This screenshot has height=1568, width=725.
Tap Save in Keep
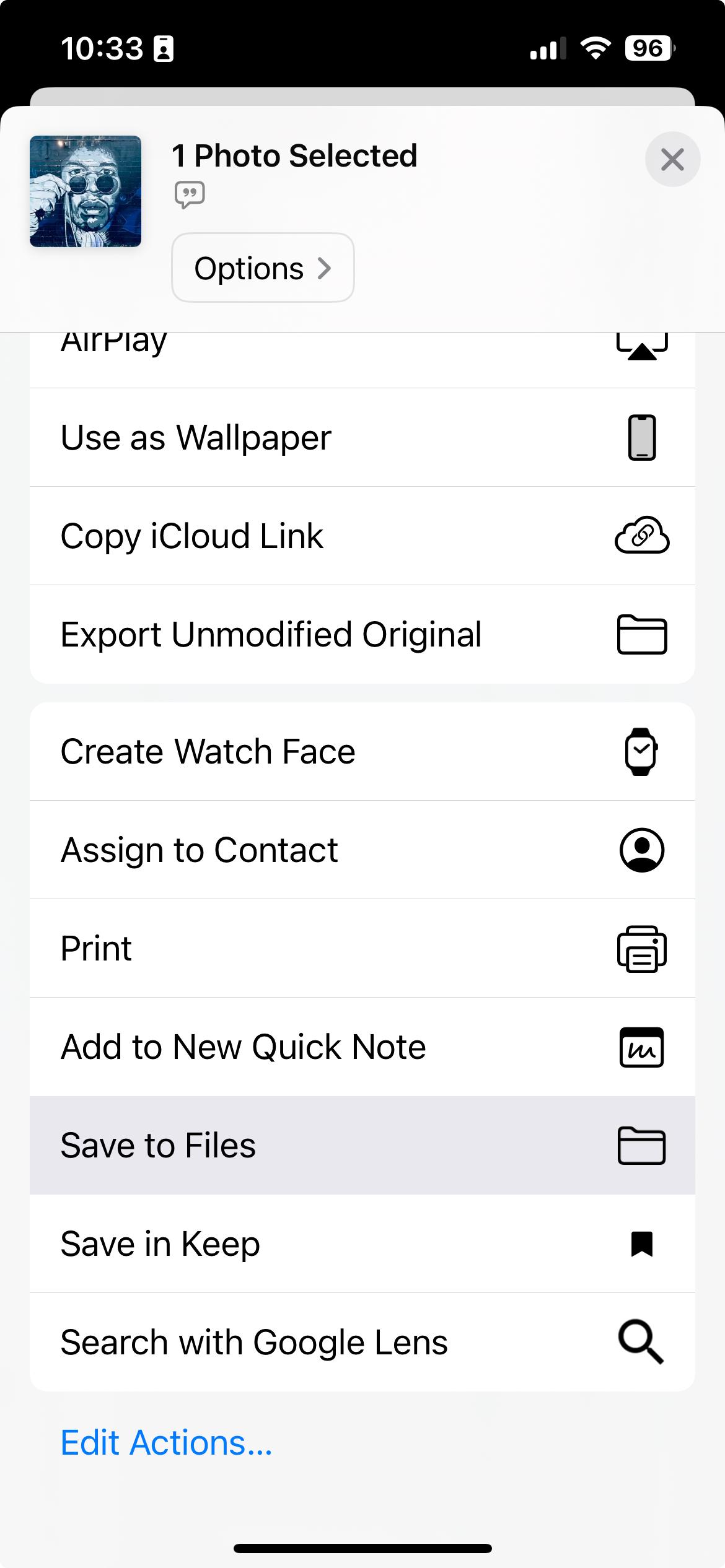(362, 1244)
